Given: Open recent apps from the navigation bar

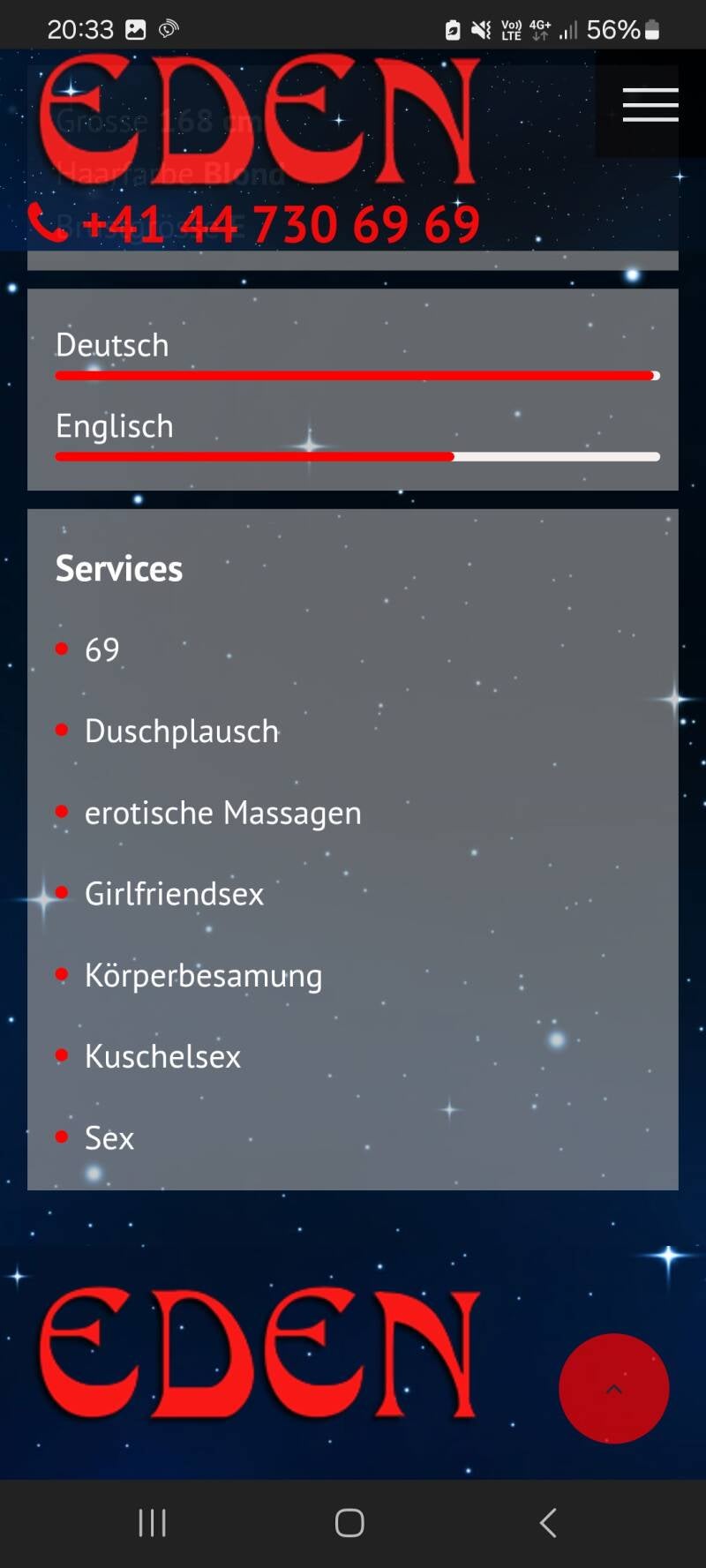Looking at the screenshot, I should pos(152,1522).
